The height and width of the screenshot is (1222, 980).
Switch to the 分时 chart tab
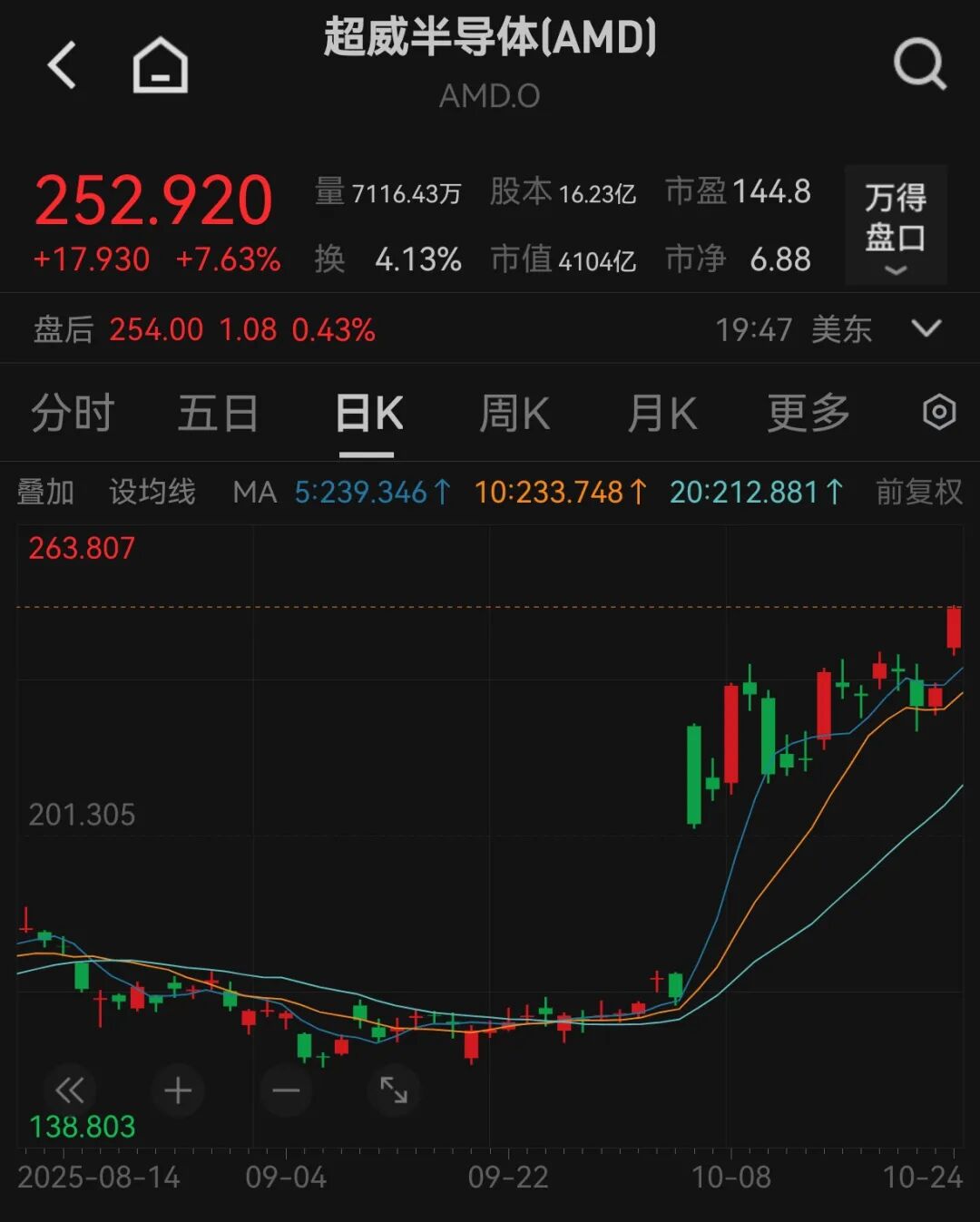coord(72,415)
